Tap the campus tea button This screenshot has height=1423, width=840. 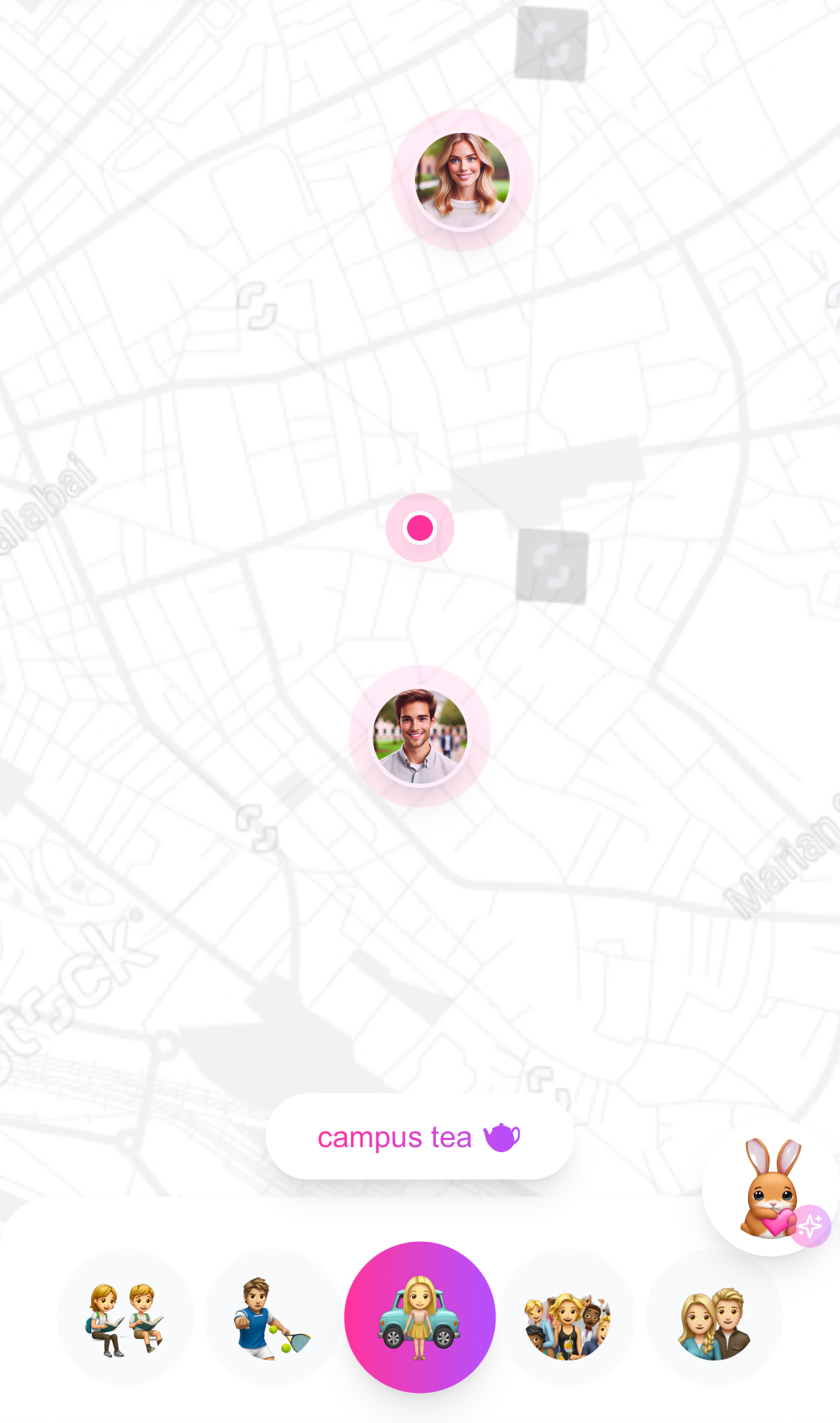point(419,1137)
